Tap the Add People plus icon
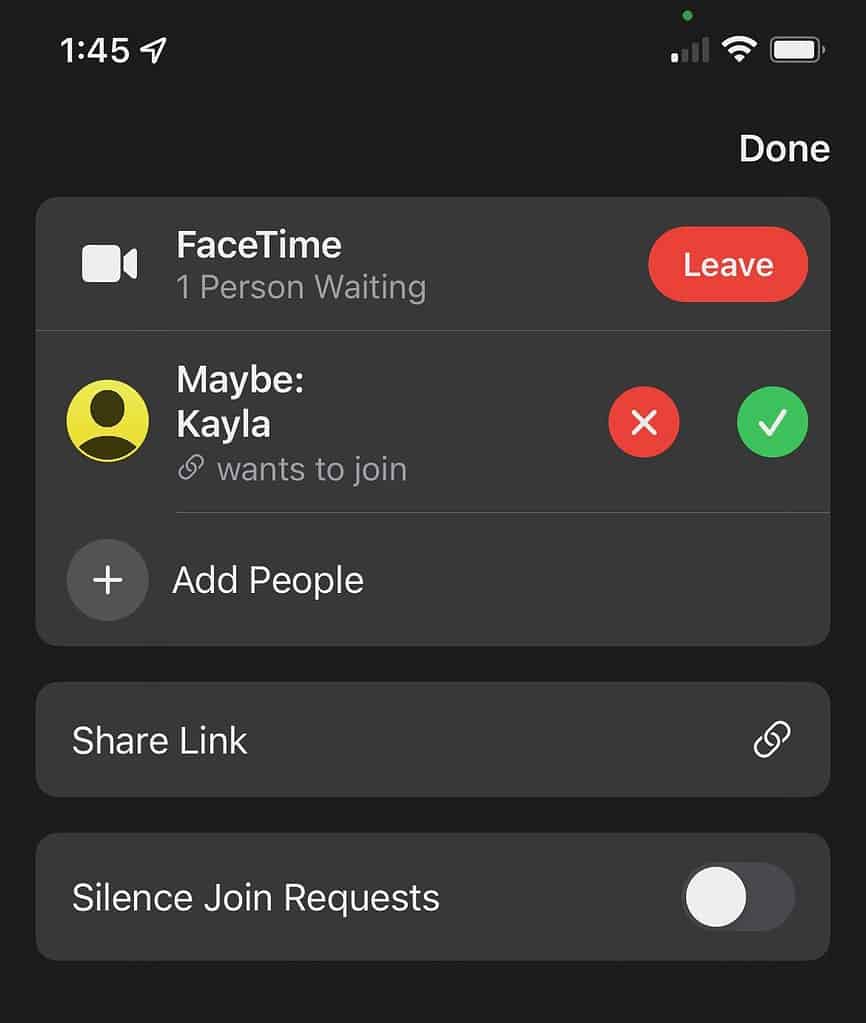The image size is (866, 1023). (107, 580)
